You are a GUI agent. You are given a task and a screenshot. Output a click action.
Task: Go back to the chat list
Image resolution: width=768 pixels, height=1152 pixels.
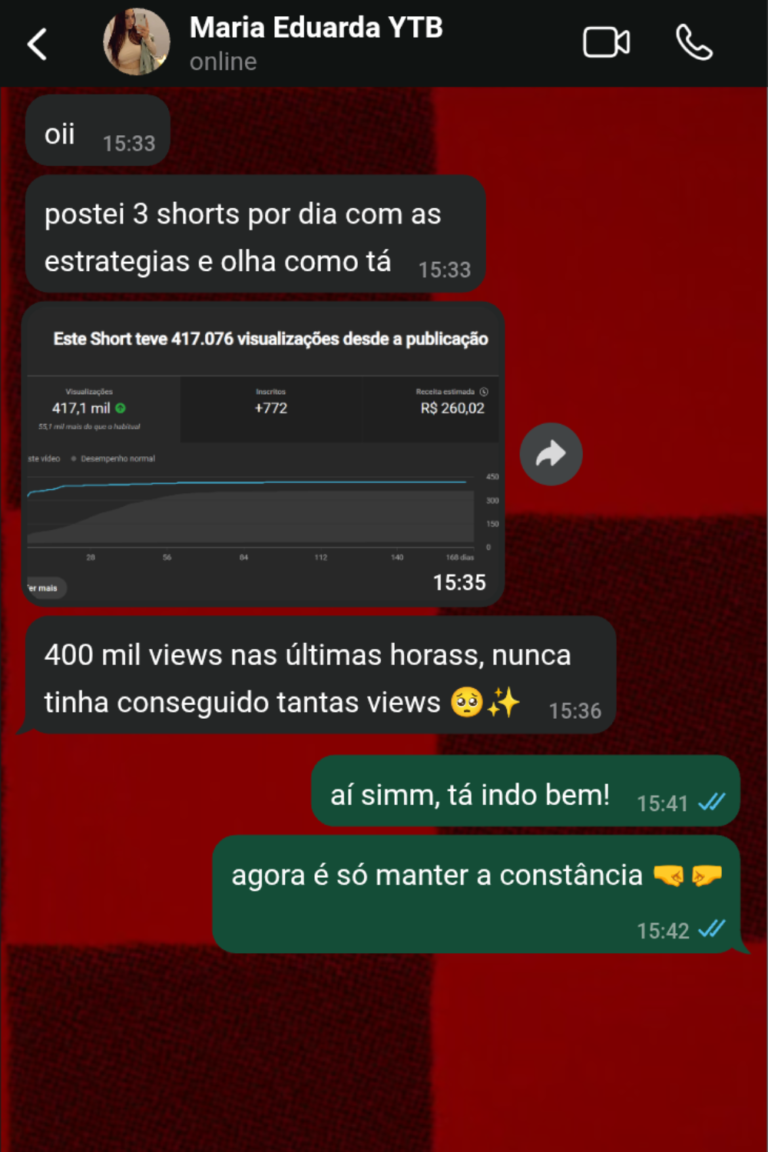(x=37, y=44)
